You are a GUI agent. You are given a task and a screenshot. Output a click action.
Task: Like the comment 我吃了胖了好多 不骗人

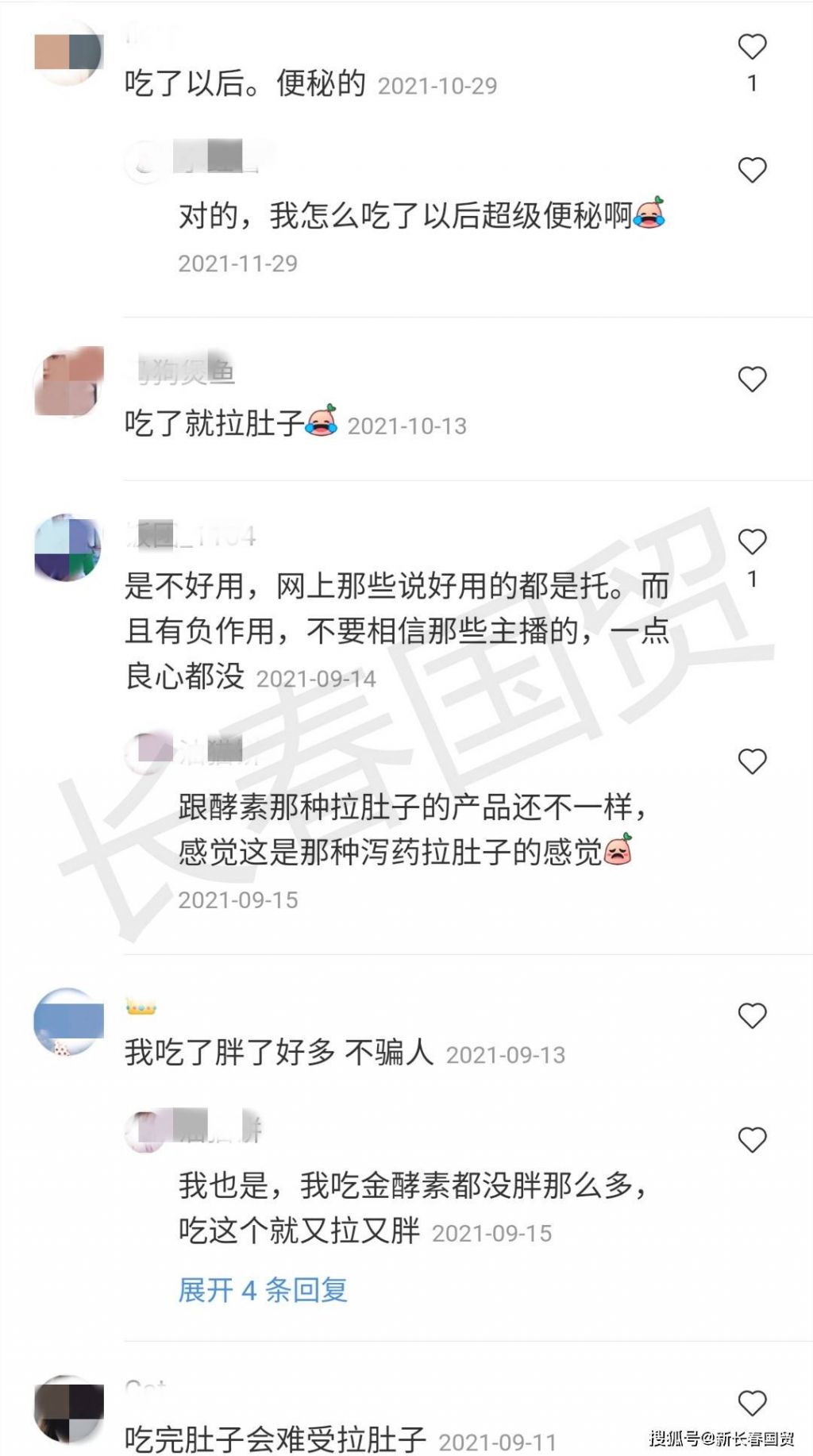point(752,1016)
